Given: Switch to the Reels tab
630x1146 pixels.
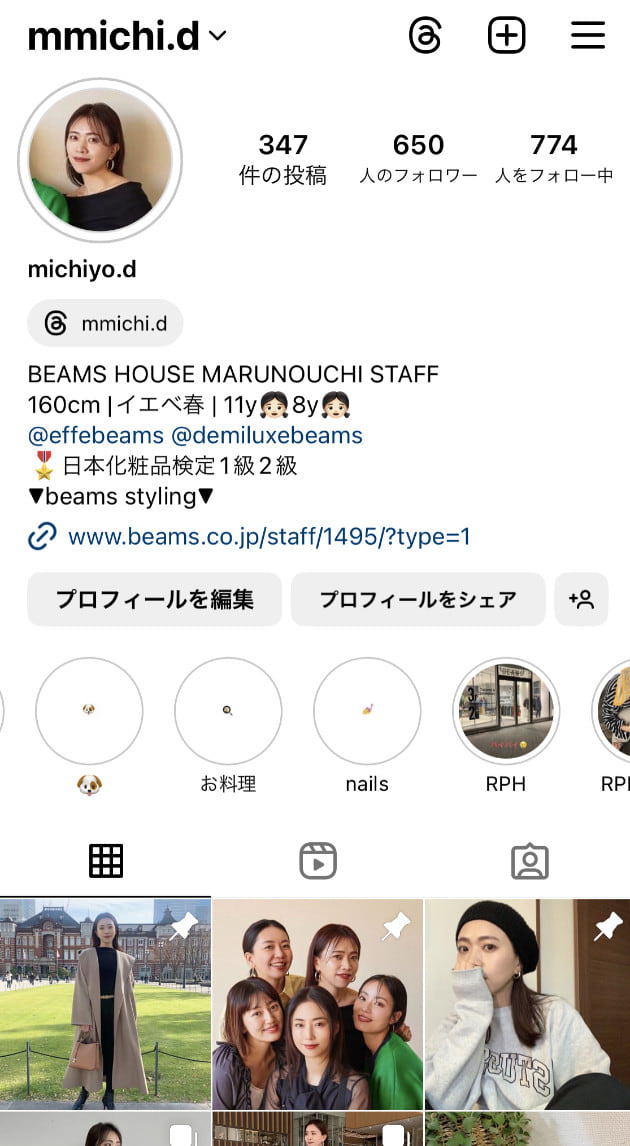Looking at the screenshot, I should coord(318,861).
